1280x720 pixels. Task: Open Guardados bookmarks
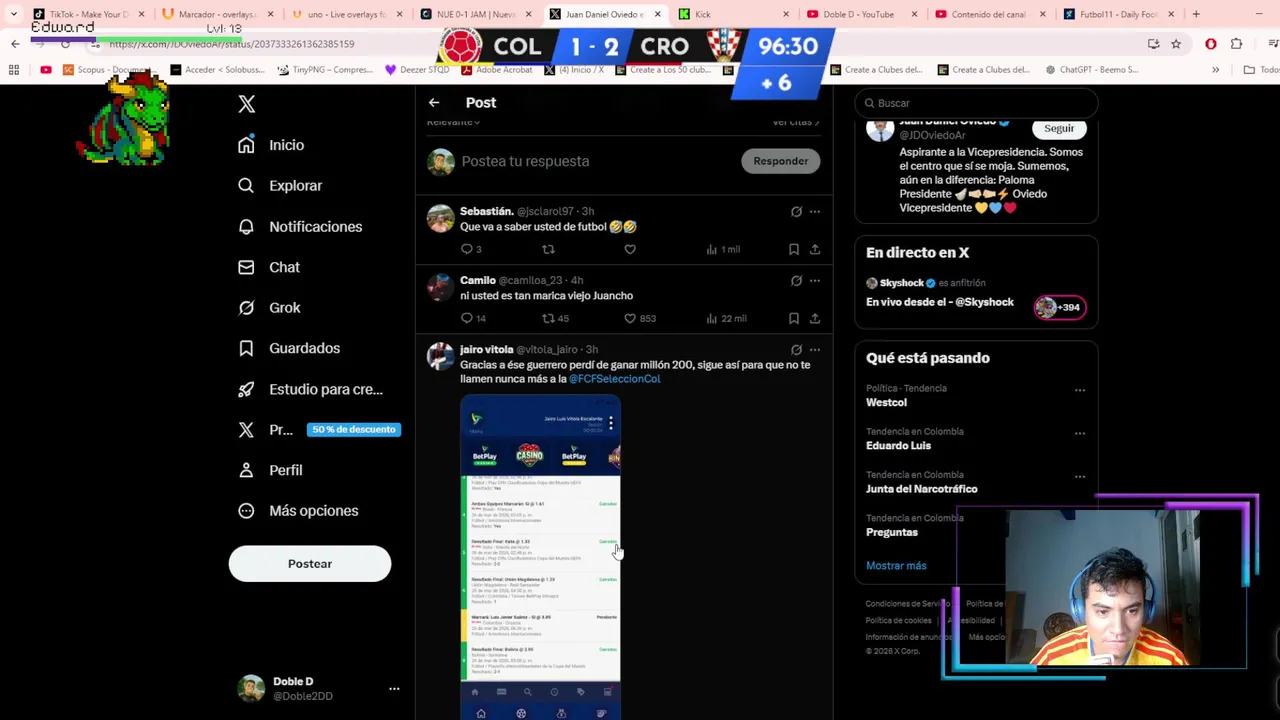(303, 348)
